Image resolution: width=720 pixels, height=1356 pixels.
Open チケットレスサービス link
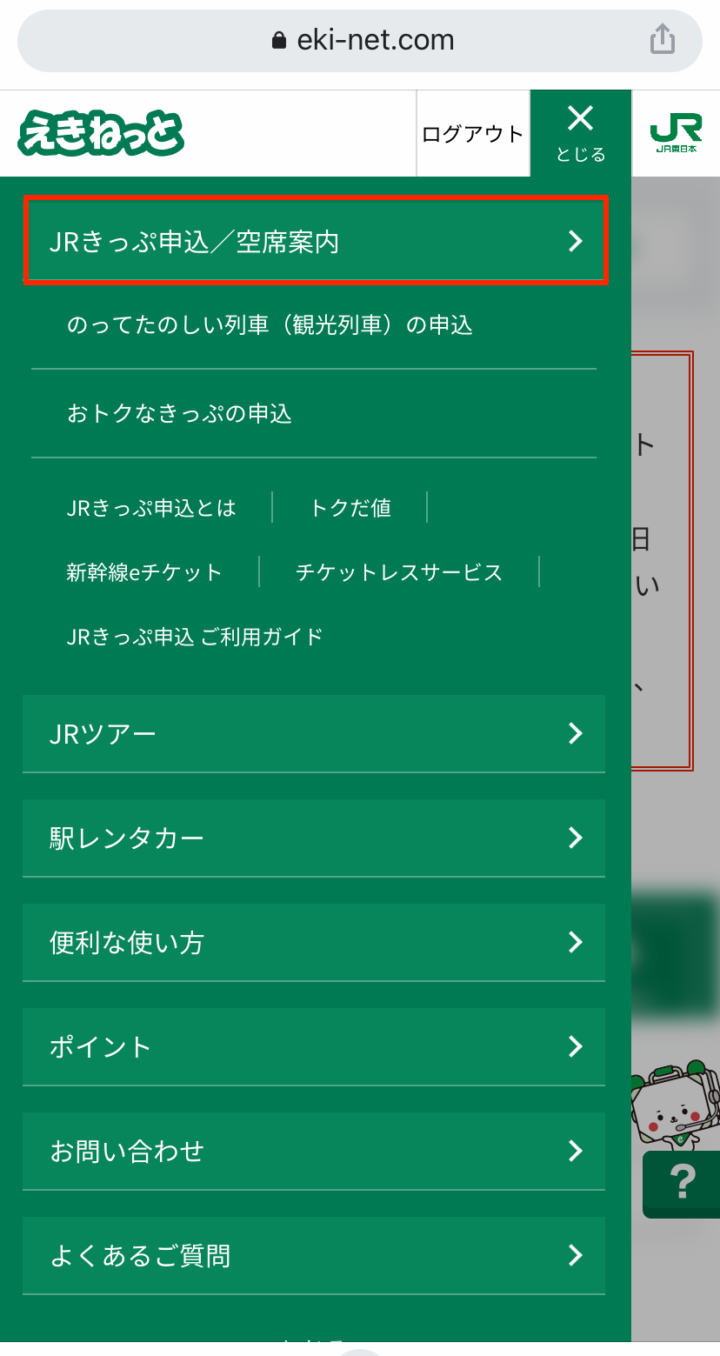click(398, 573)
